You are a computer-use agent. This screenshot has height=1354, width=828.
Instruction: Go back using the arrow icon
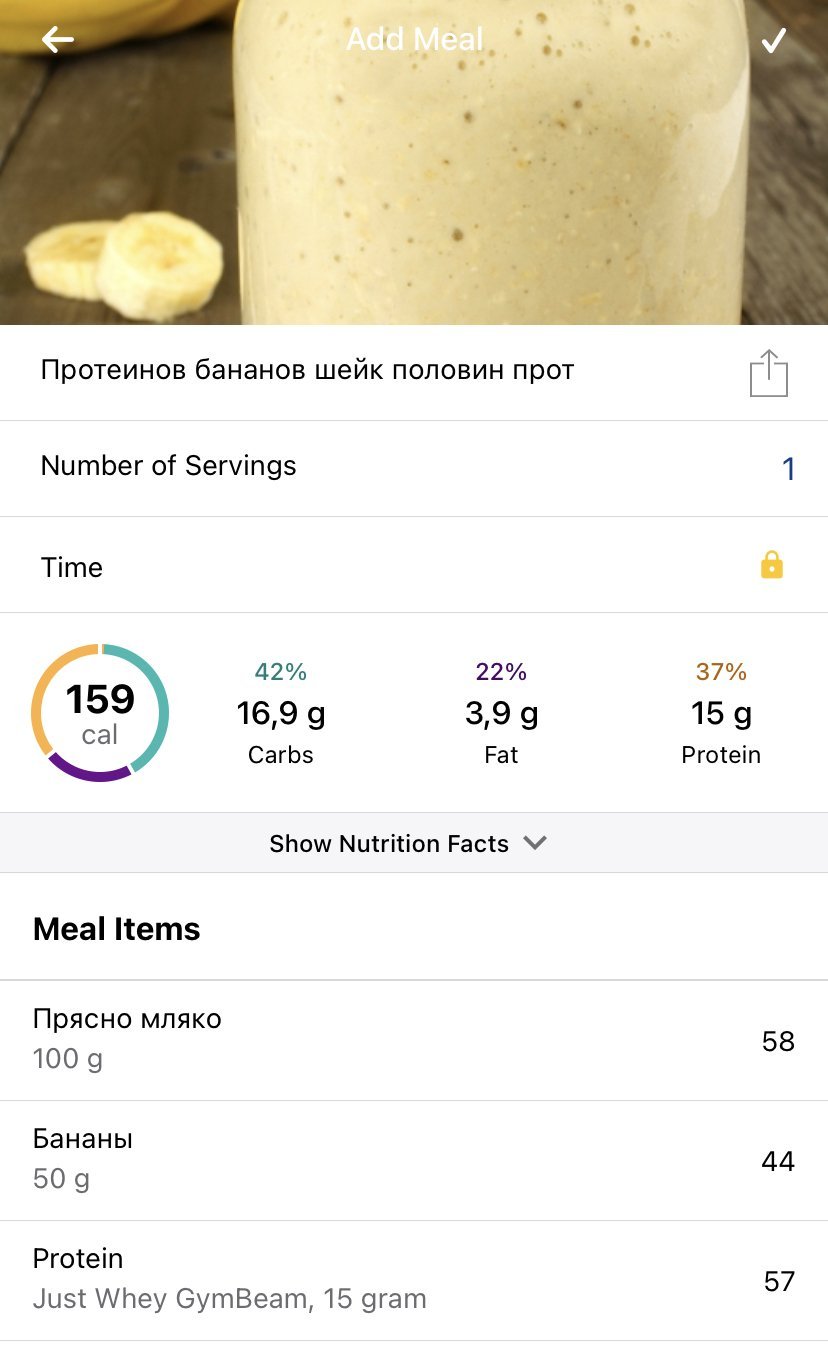(x=58, y=40)
